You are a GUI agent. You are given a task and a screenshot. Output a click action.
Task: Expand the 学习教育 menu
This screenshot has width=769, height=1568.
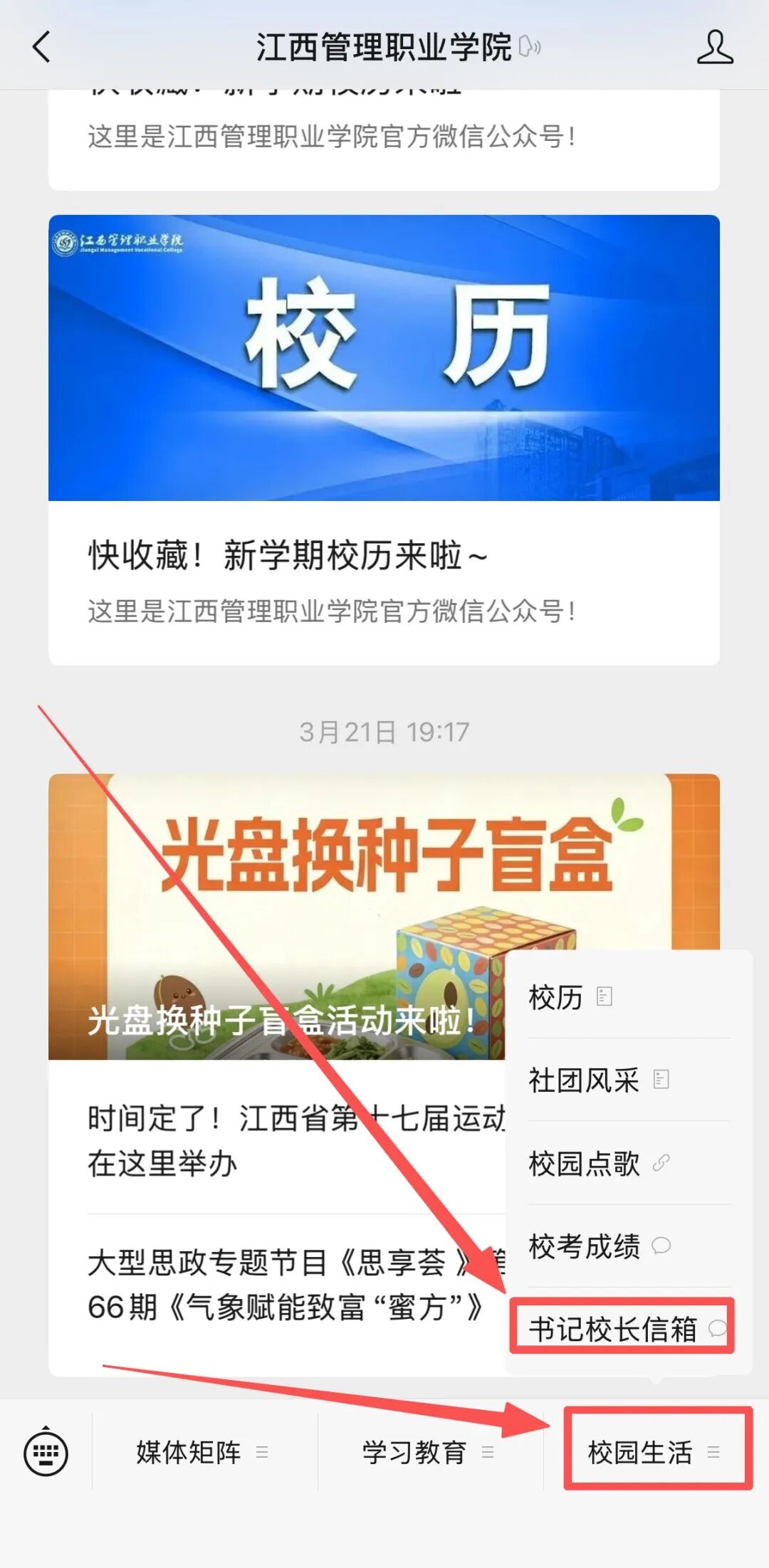click(x=428, y=1452)
